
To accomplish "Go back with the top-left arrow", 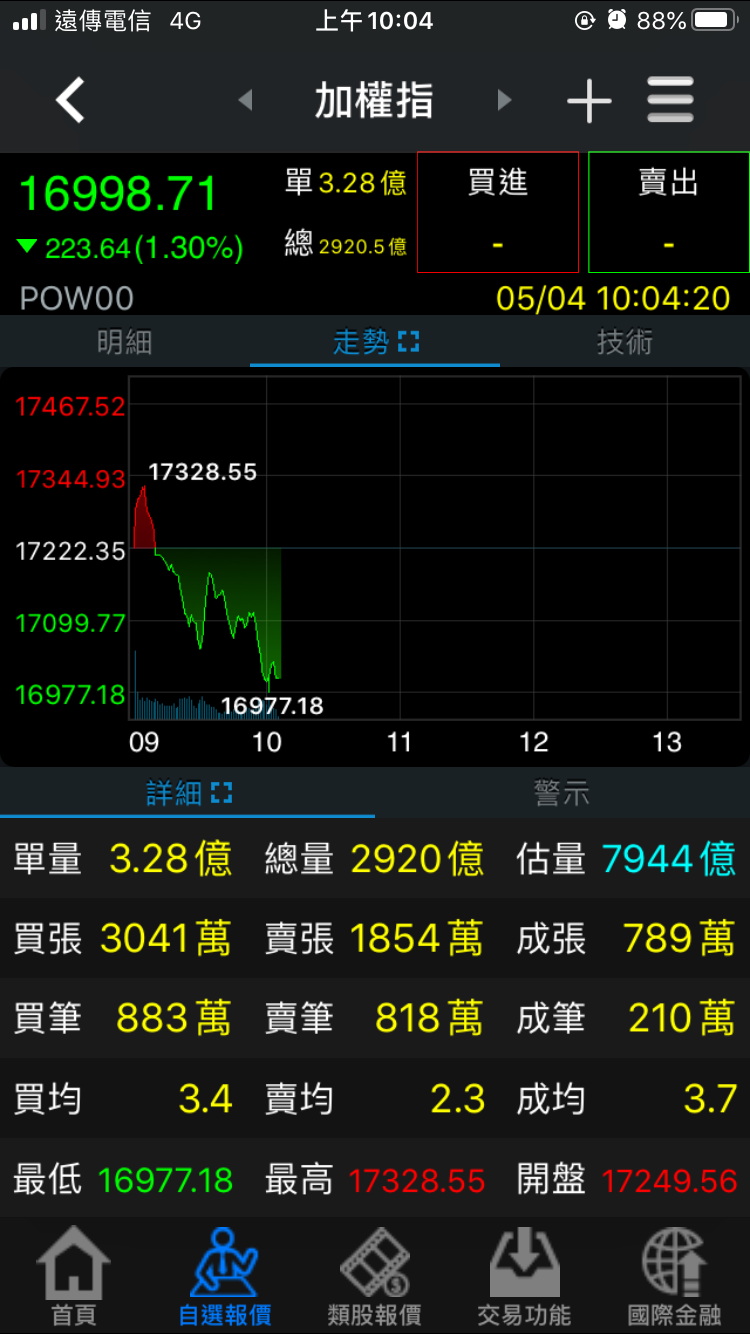I will 70,101.
